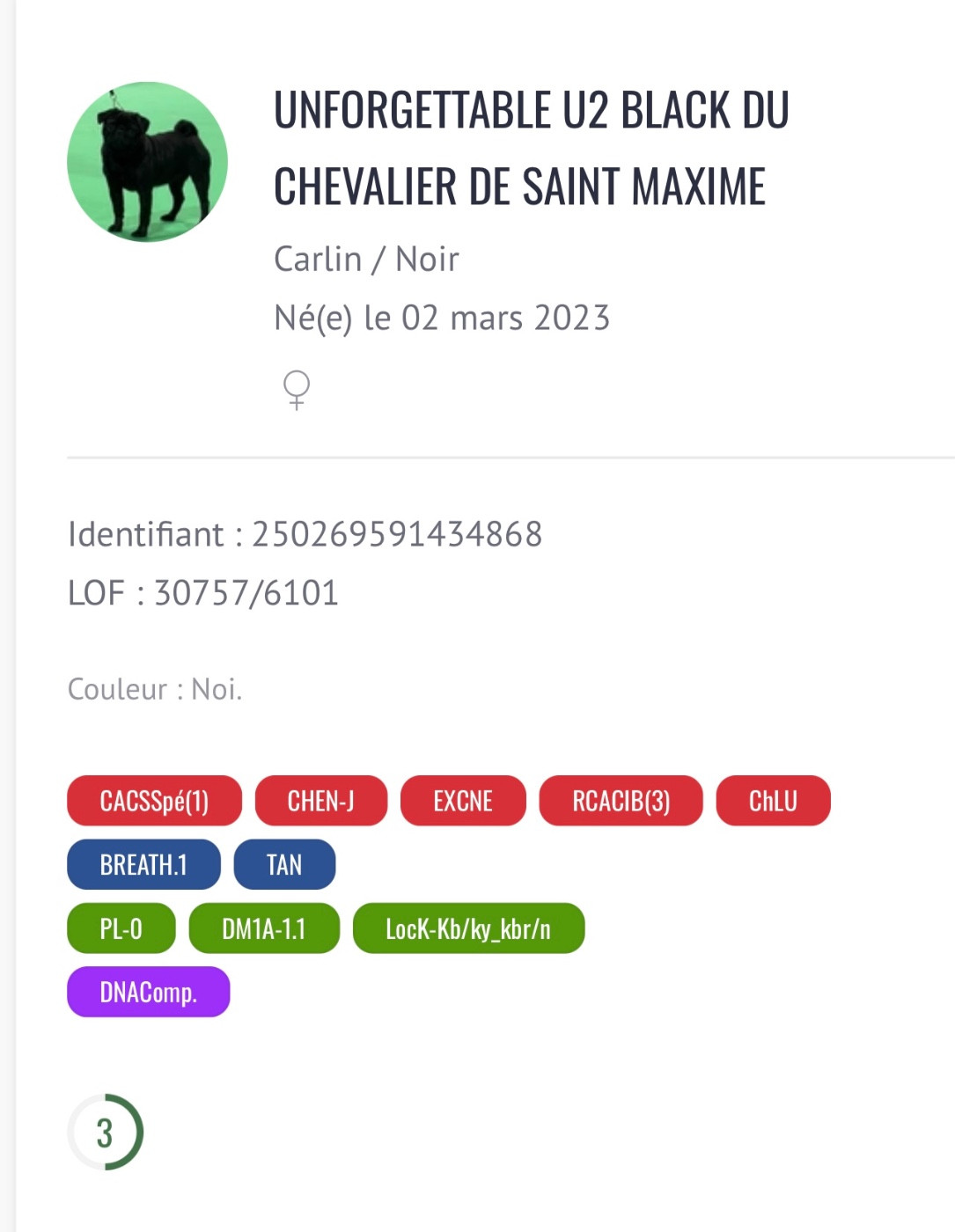
Task: Click the circular progress indicator showing 3
Action: pyautogui.click(x=107, y=1134)
